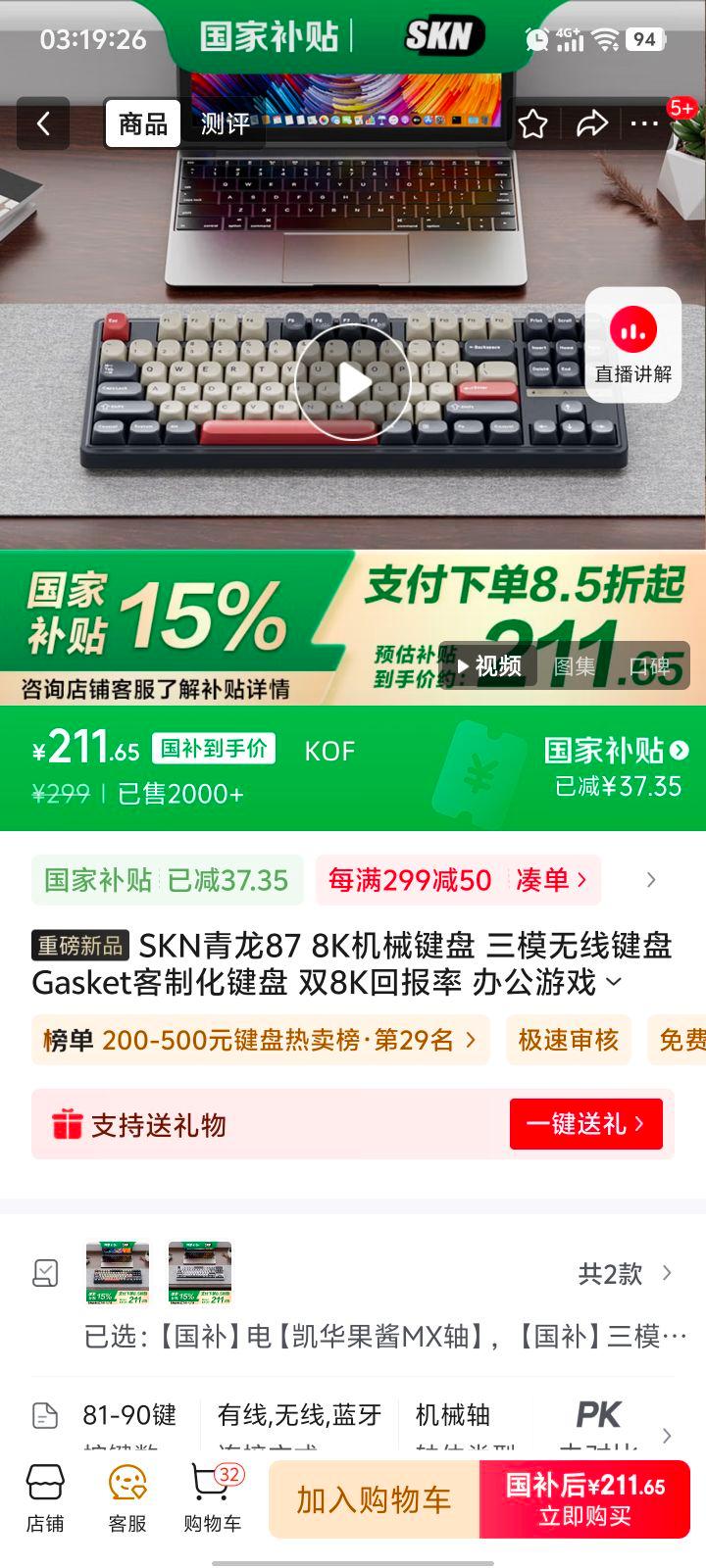Switch media view to 图集
The height and width of the screenshot is (1568, 706).
[x=574, y=666]
